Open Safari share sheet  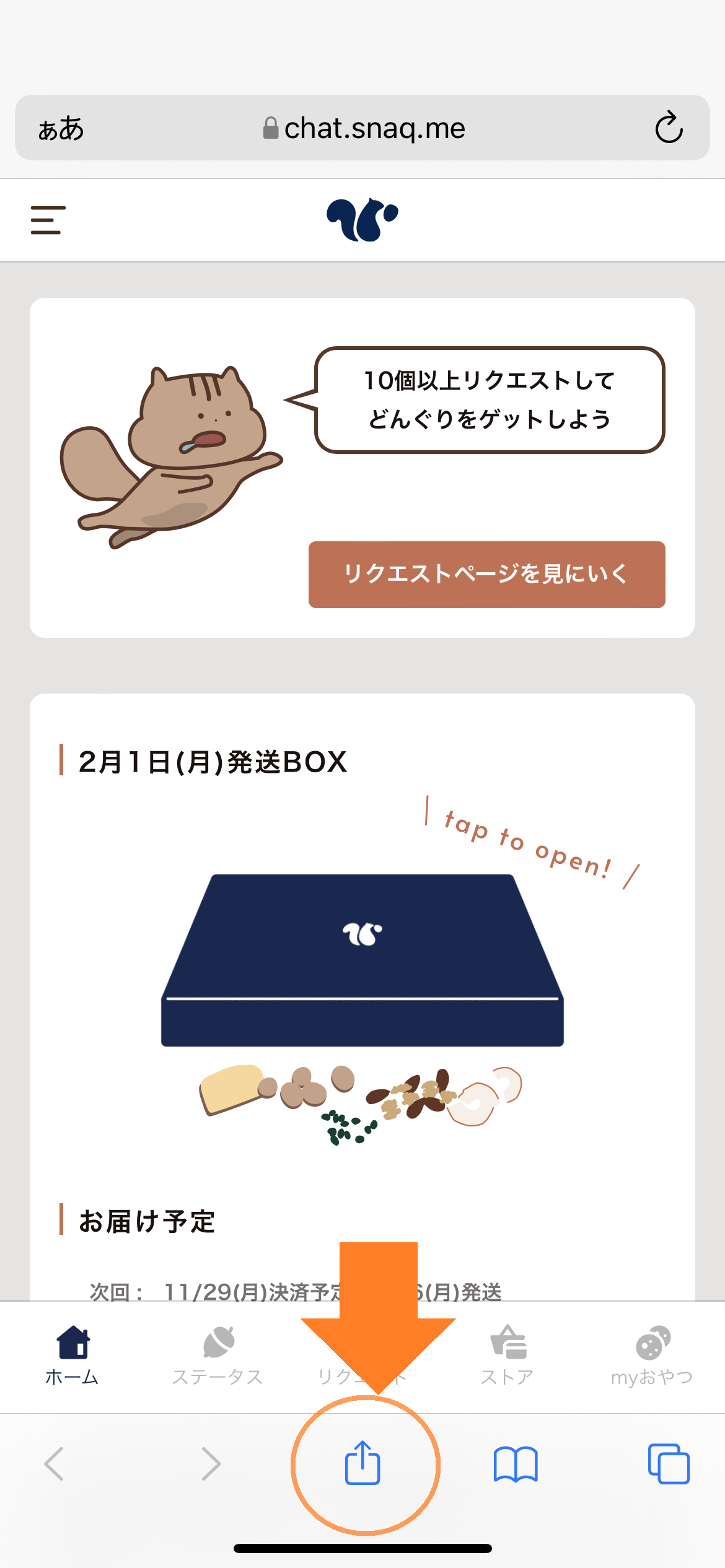(x=362, y=1463)
